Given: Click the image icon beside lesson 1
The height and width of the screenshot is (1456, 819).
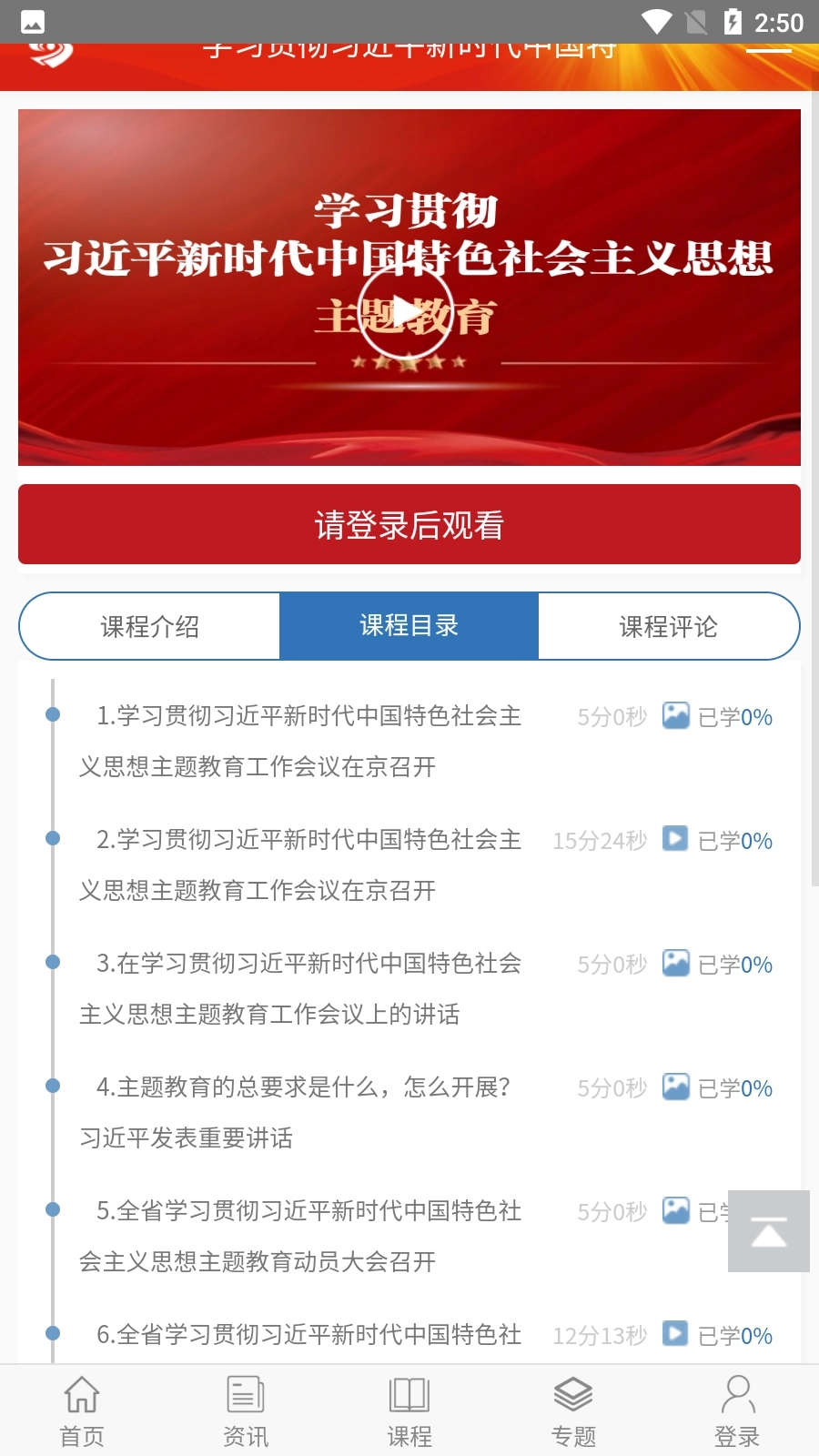Looking at the screenshot, I should [675, 717].
